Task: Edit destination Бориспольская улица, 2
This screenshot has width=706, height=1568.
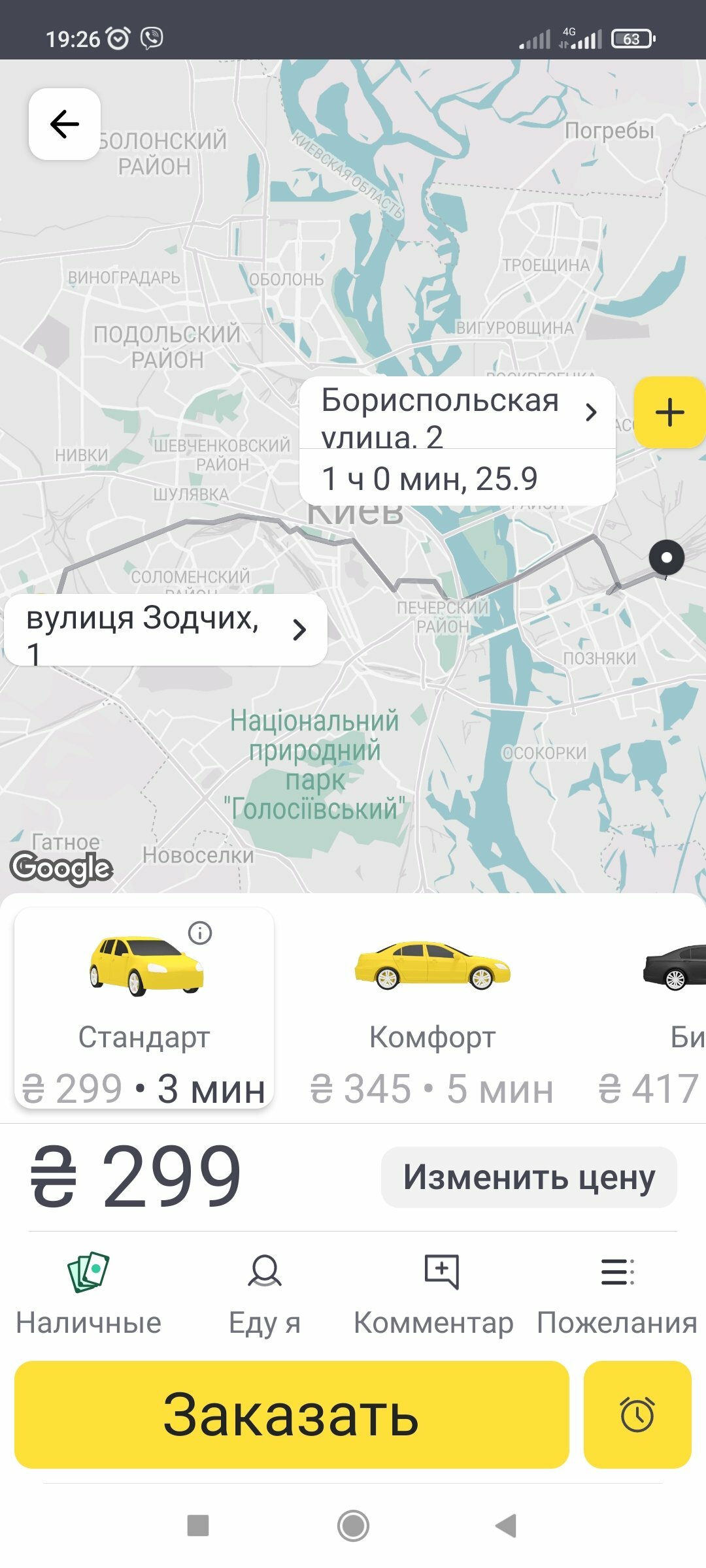Action: point(458,412)
